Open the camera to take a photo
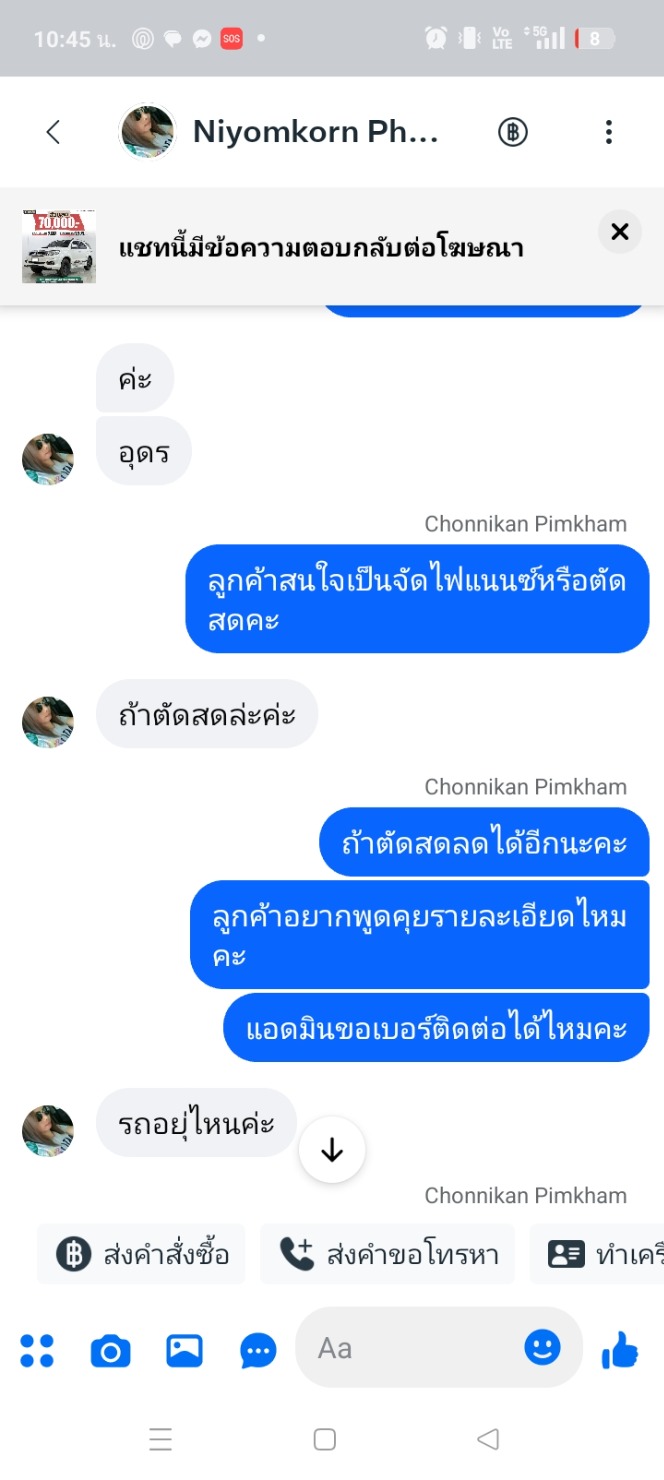The width and height of the screenshot is (664, 1480). click(110, 1351)
